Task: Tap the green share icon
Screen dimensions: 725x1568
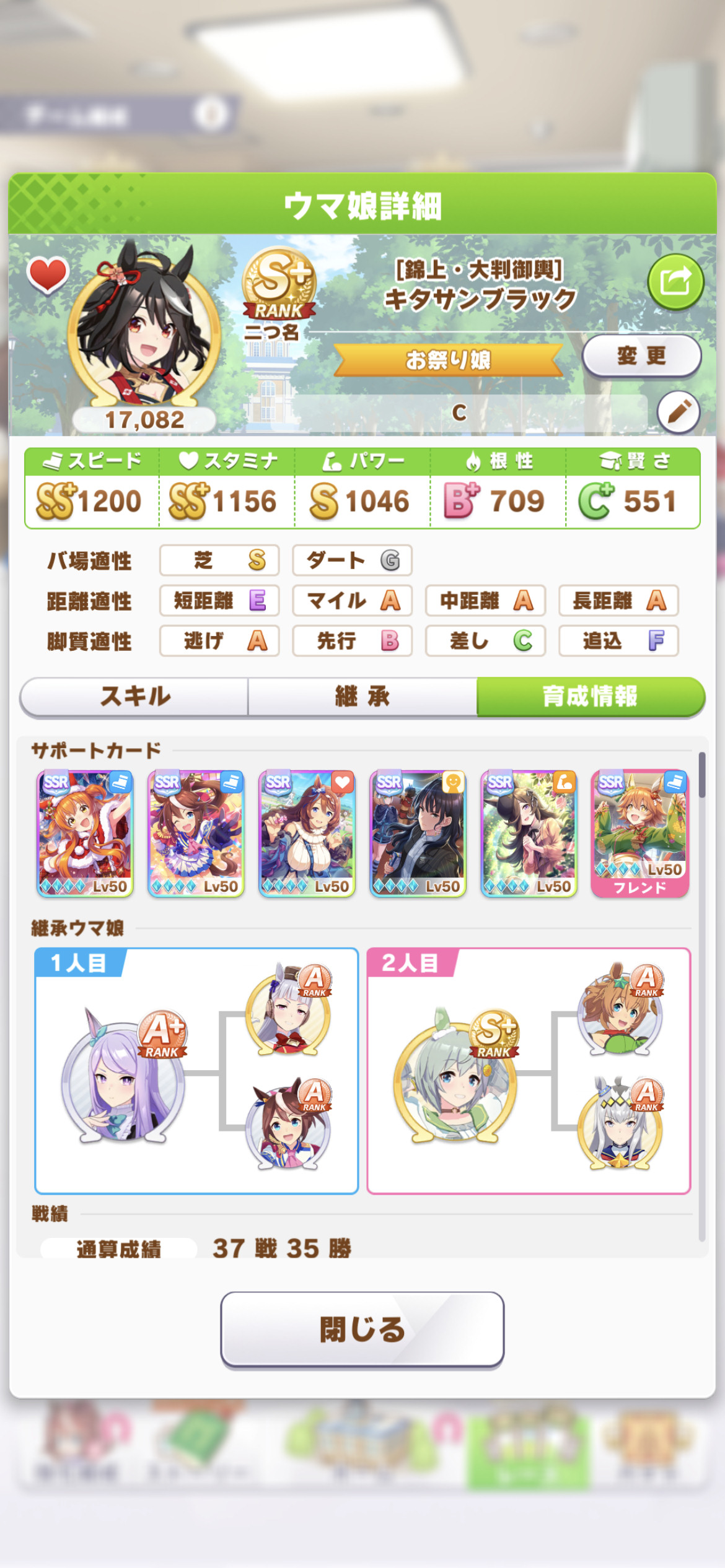Action: pyautogui.click(x=675, y=282)
